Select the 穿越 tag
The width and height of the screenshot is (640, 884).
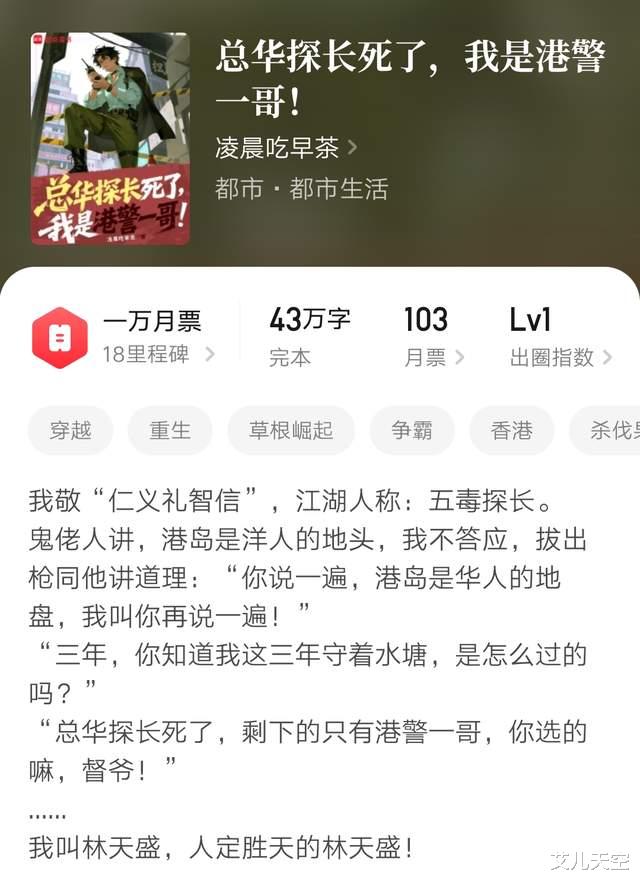pyautogui.click(x=70, y=431)
